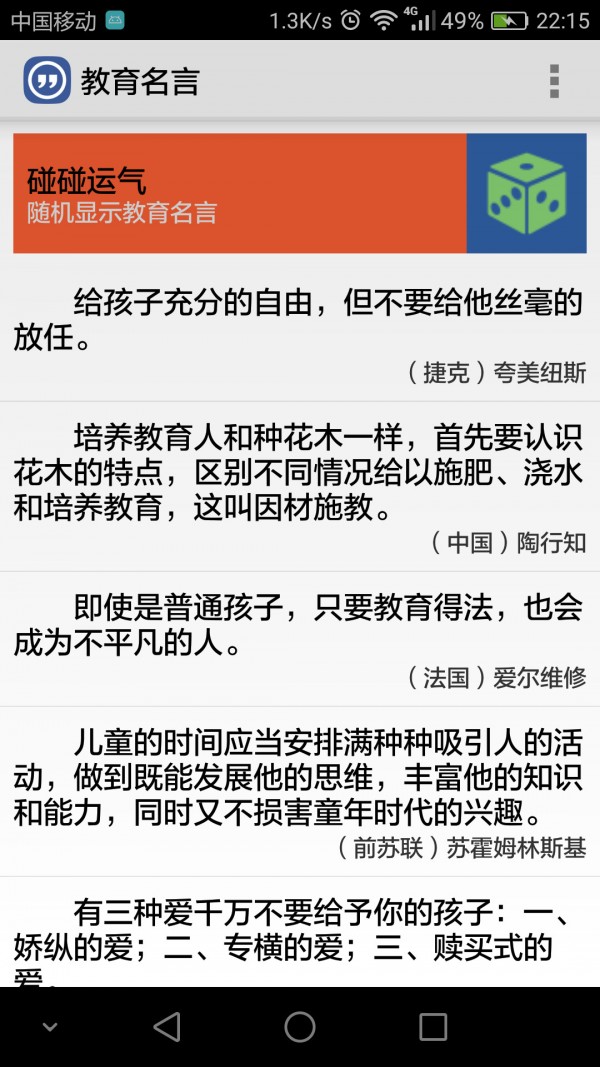600x1067 pixels.
Task: Return to the home screen
Action: 300,1027
